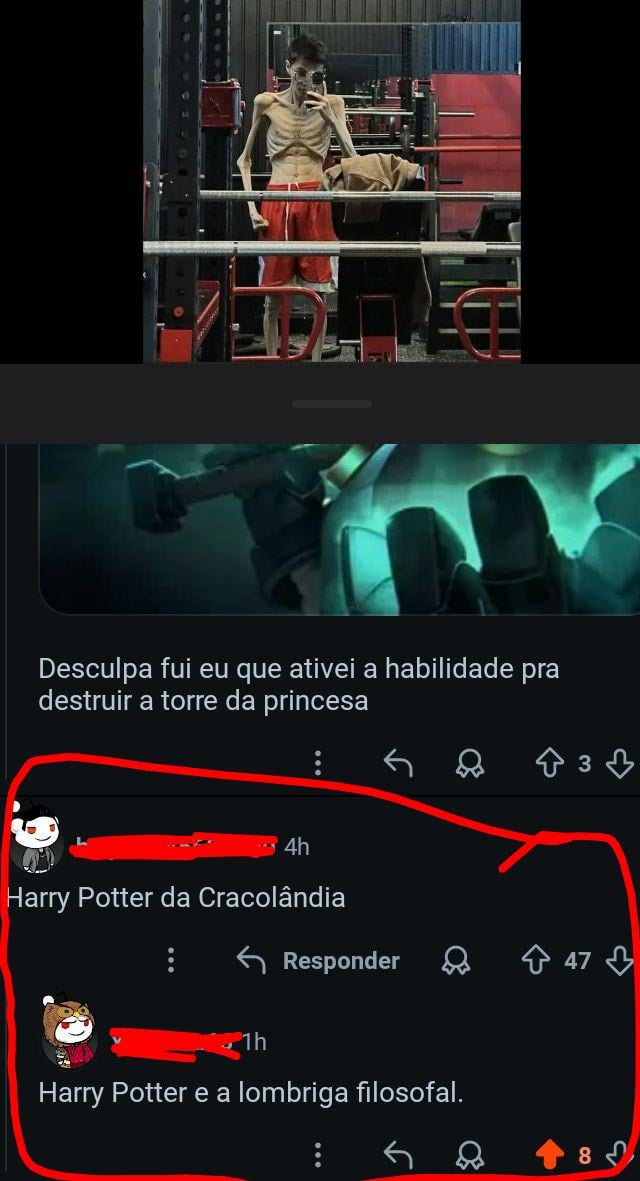Open the teal game image in comment
640x1181 pixels.
(339, 528)
